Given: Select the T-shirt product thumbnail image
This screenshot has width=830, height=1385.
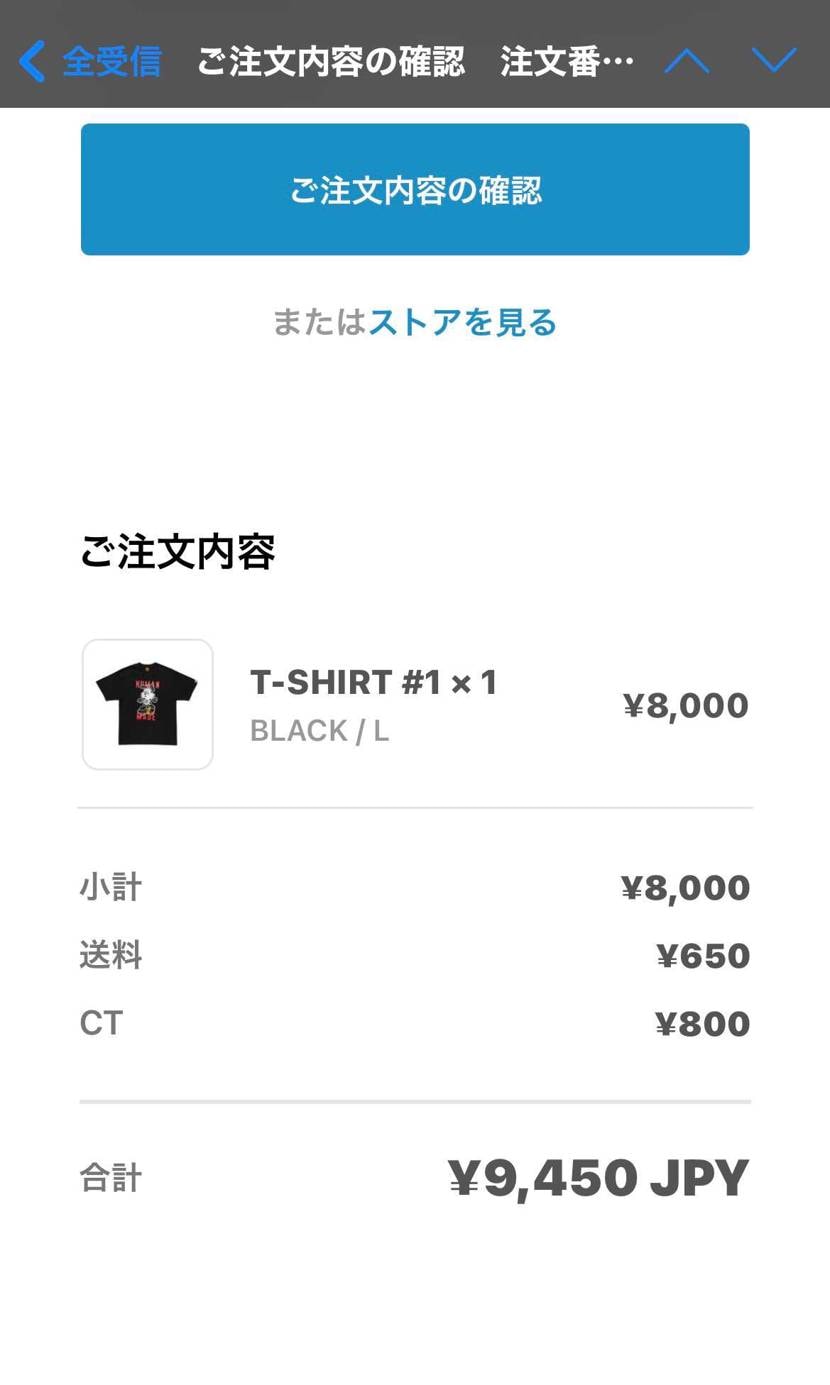Looking at the screenshot, I should (146, 704).
